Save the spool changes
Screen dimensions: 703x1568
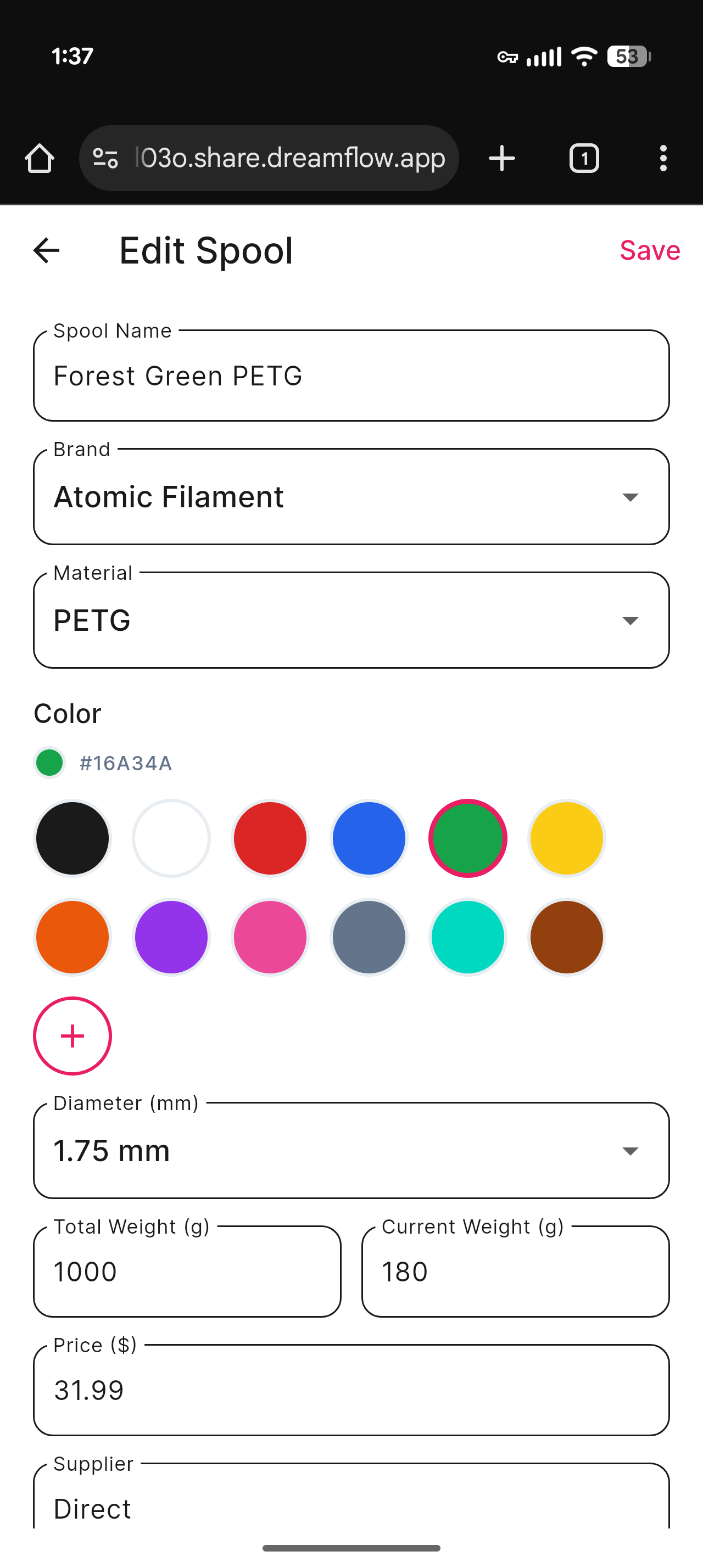click(x=649, y=250)
